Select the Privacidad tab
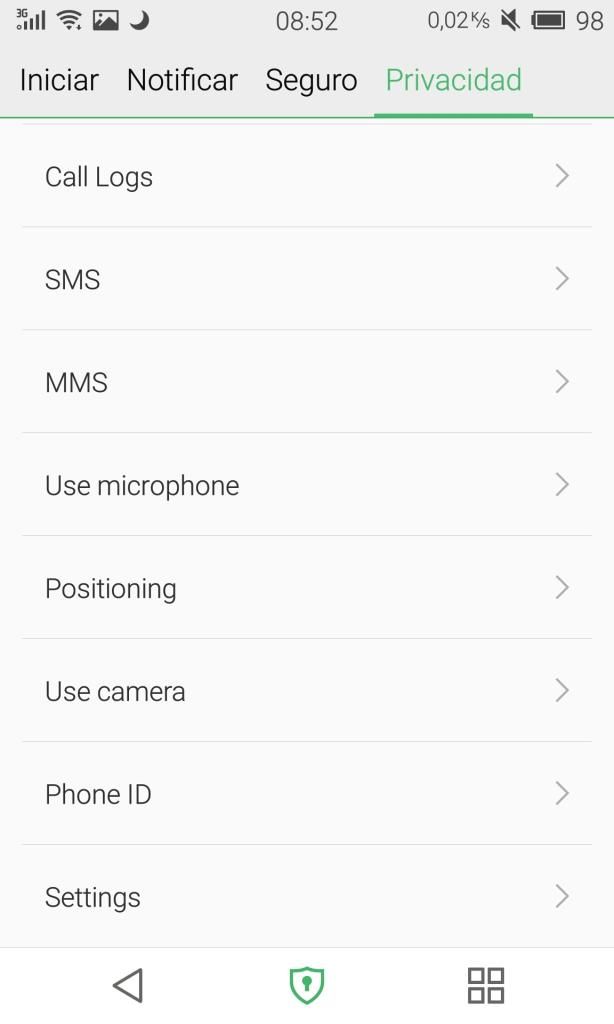The width and height of the screenshot is (614, 1024). coord(453,80)
